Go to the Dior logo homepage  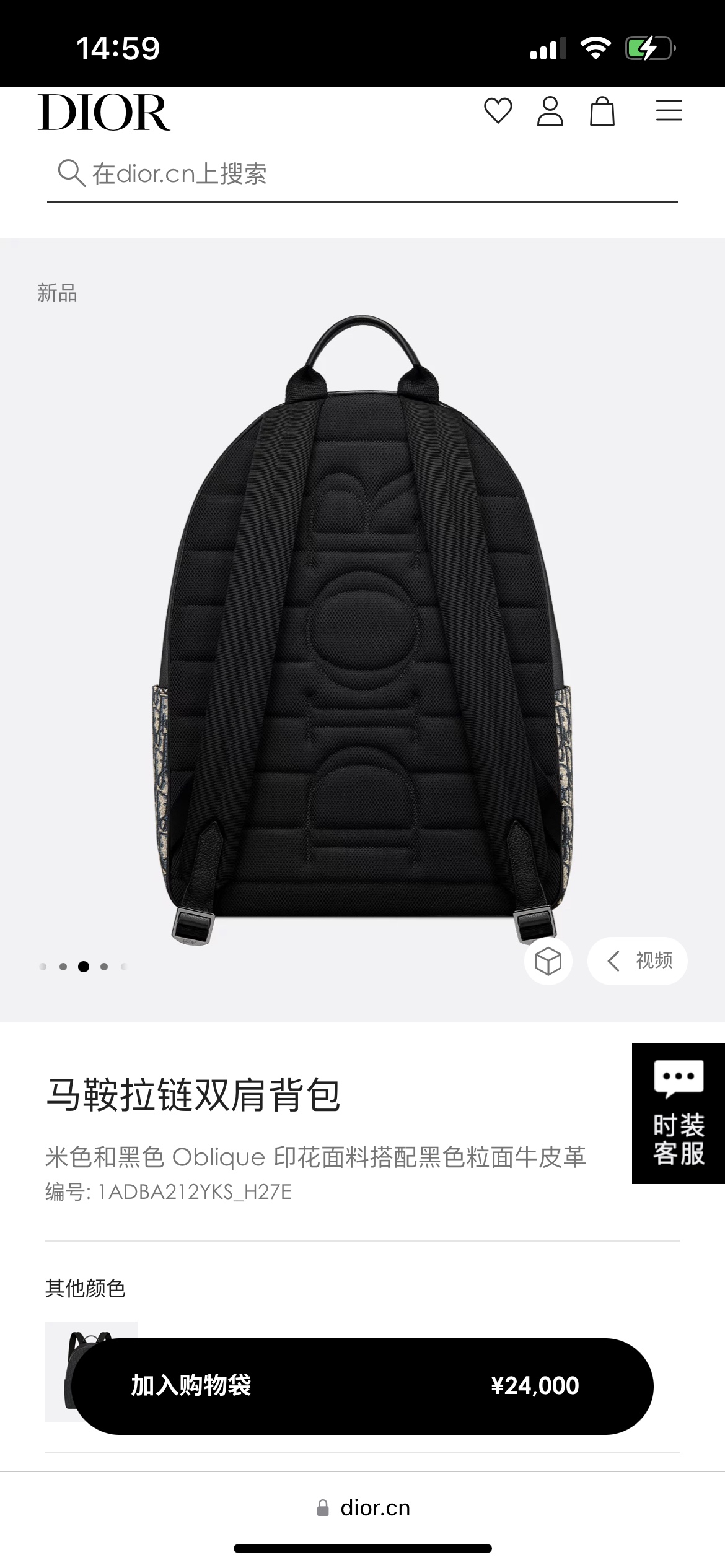(x=104, y=113)
